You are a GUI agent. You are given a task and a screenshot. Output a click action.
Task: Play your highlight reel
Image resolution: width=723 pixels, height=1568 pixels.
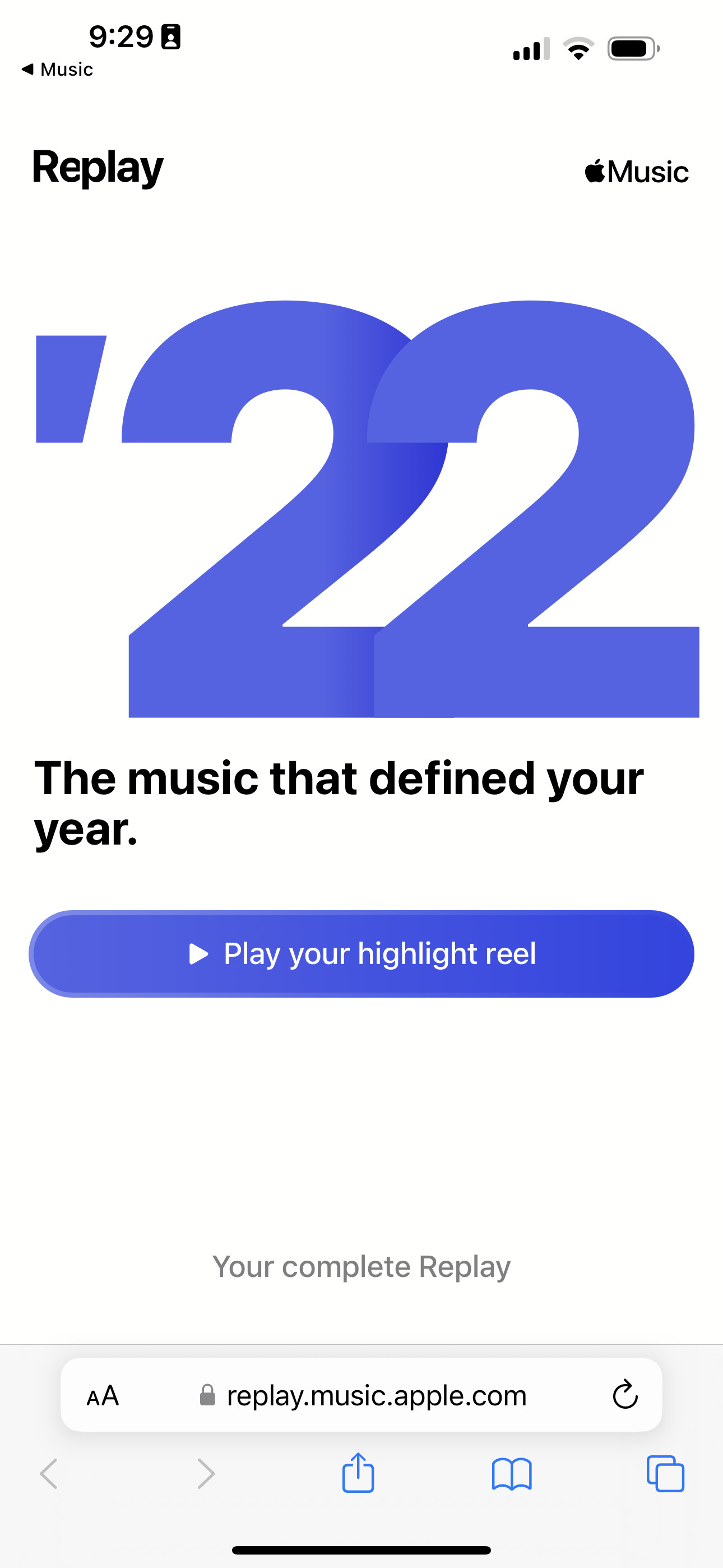[361, 953]
